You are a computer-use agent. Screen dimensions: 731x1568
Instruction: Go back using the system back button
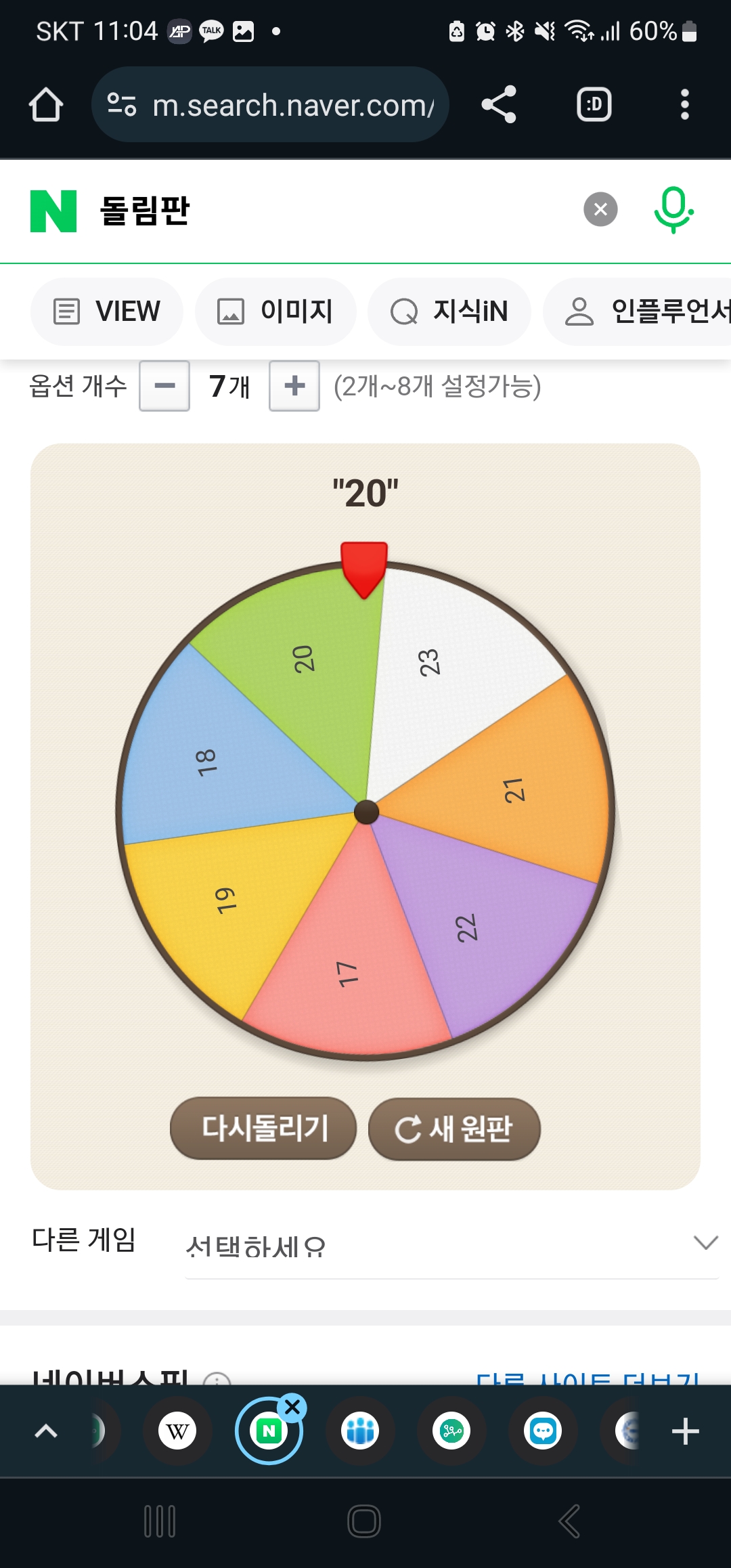pos(569,1521)
